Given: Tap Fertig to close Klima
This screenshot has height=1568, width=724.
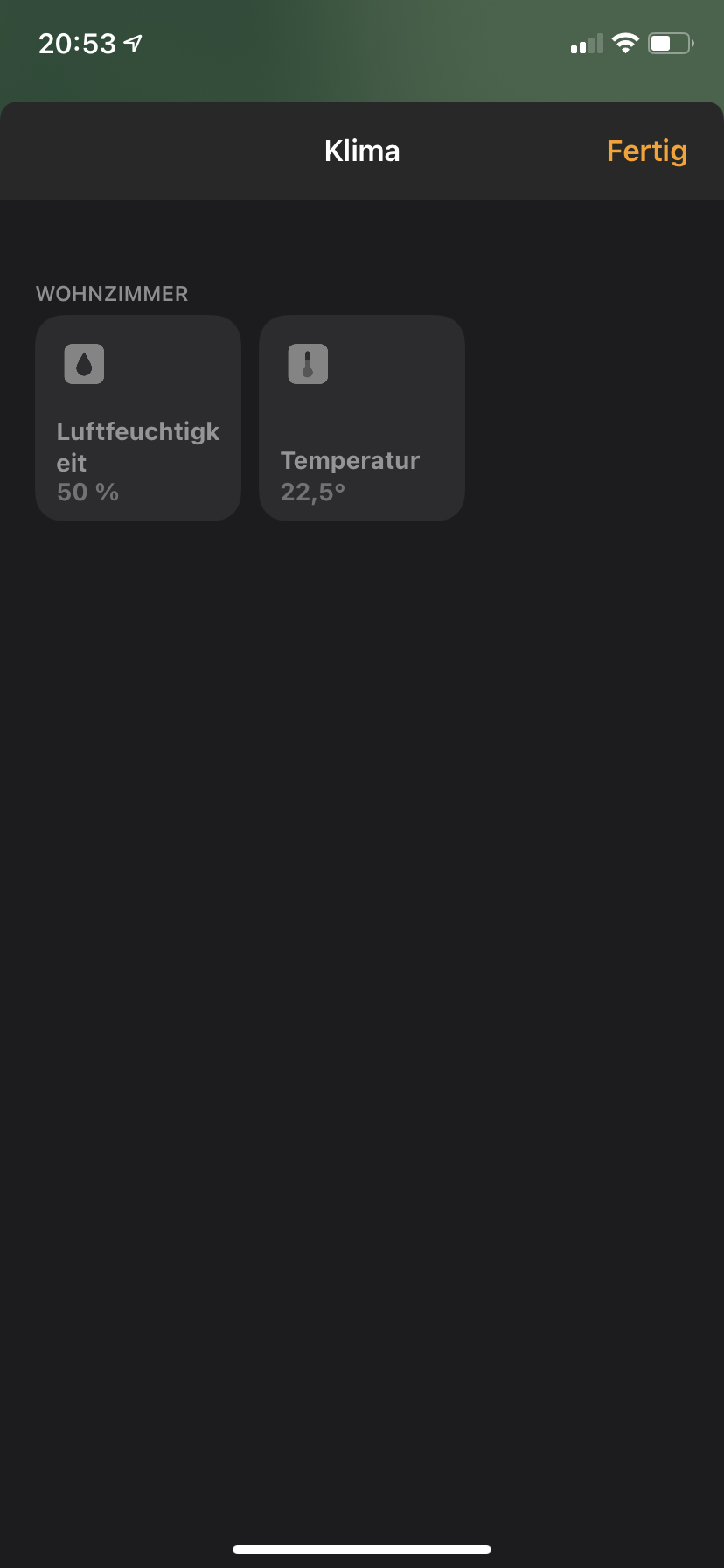Looking at the screenshot, I should pos(646,151).
